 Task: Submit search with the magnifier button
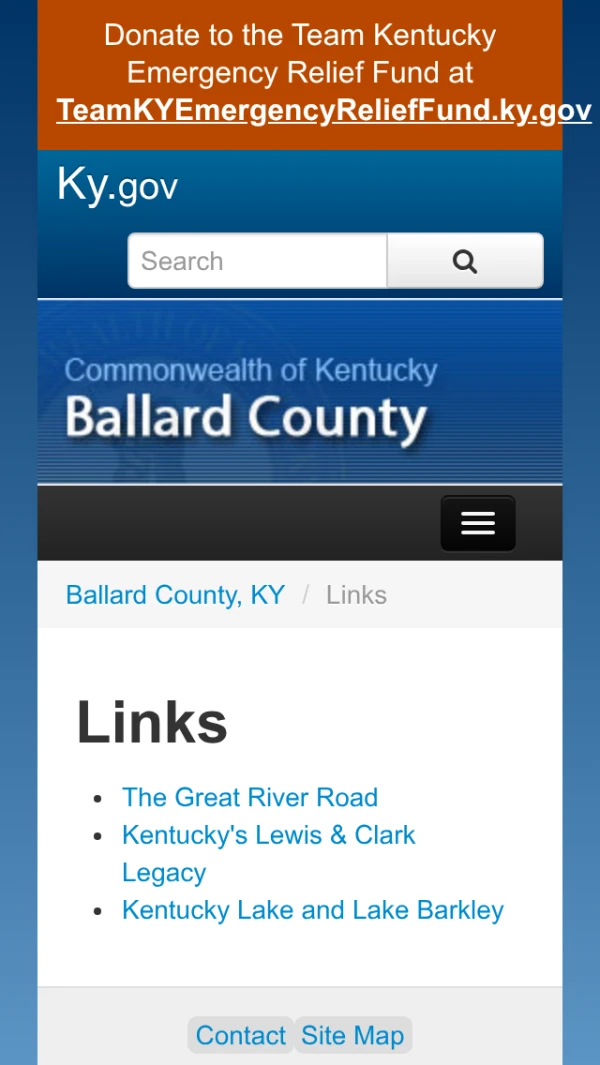coord(465,261)
